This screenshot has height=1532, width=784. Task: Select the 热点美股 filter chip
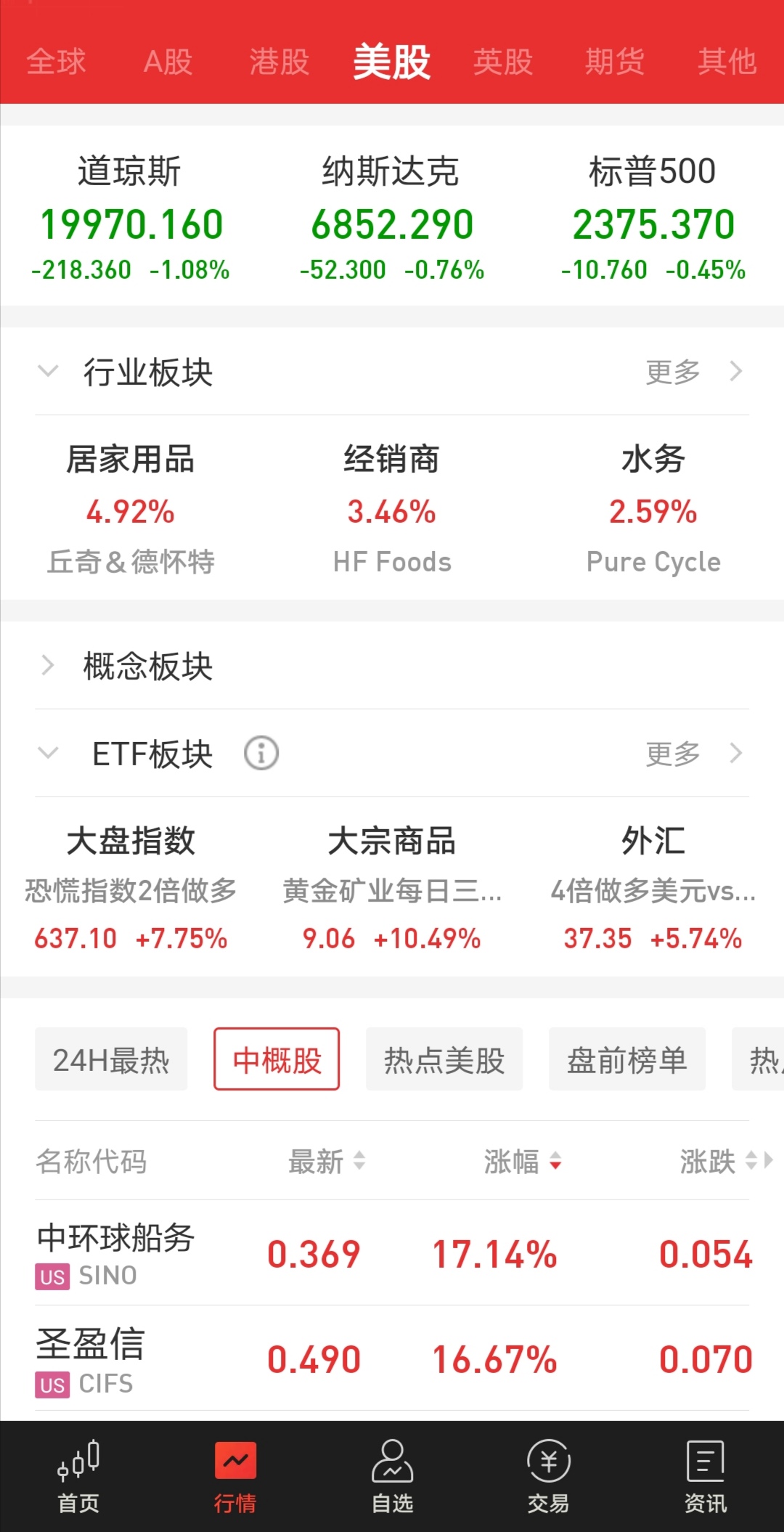(x=444, y=1059)
